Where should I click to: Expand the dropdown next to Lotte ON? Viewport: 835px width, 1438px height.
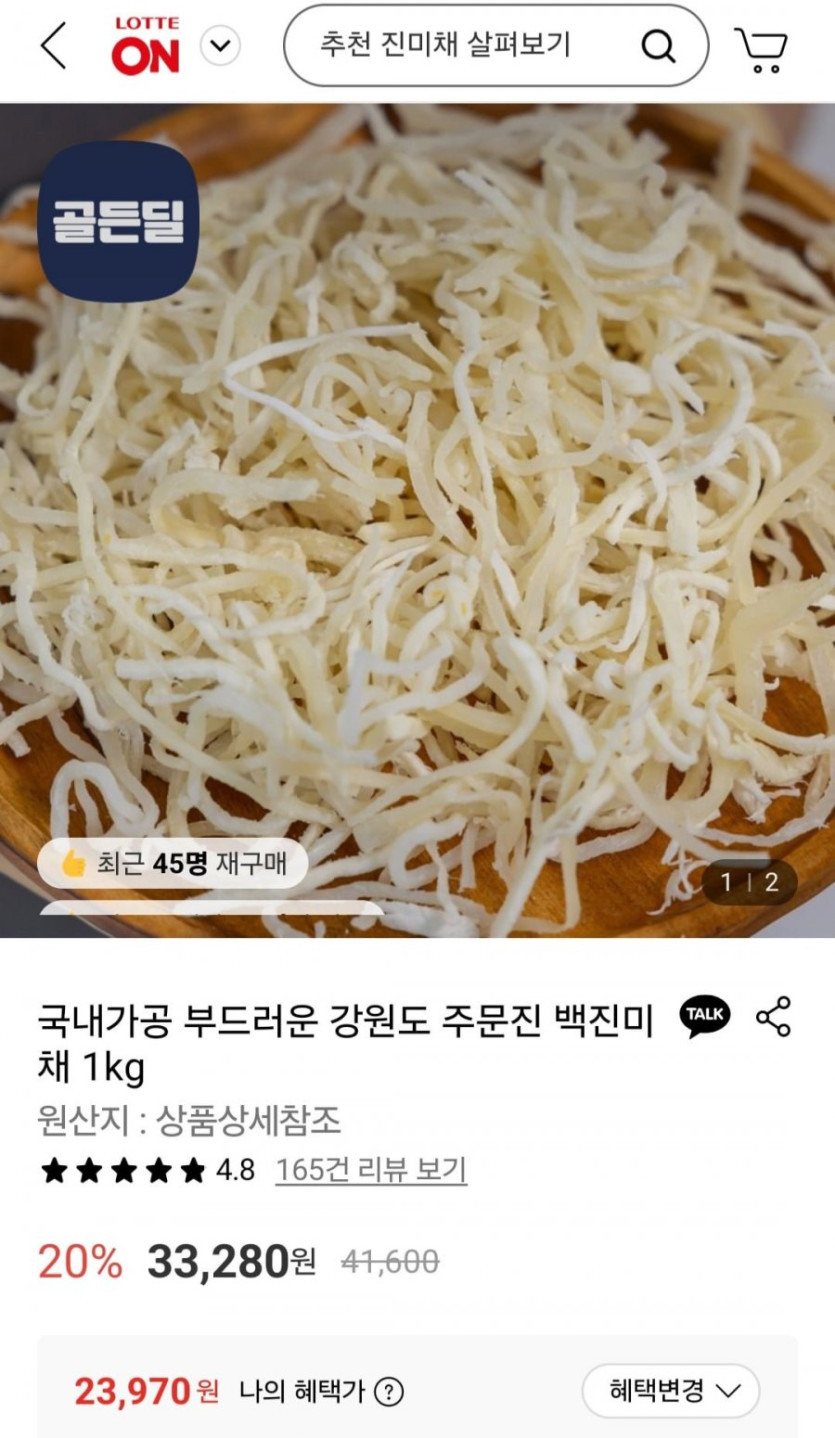coord(220,46)
